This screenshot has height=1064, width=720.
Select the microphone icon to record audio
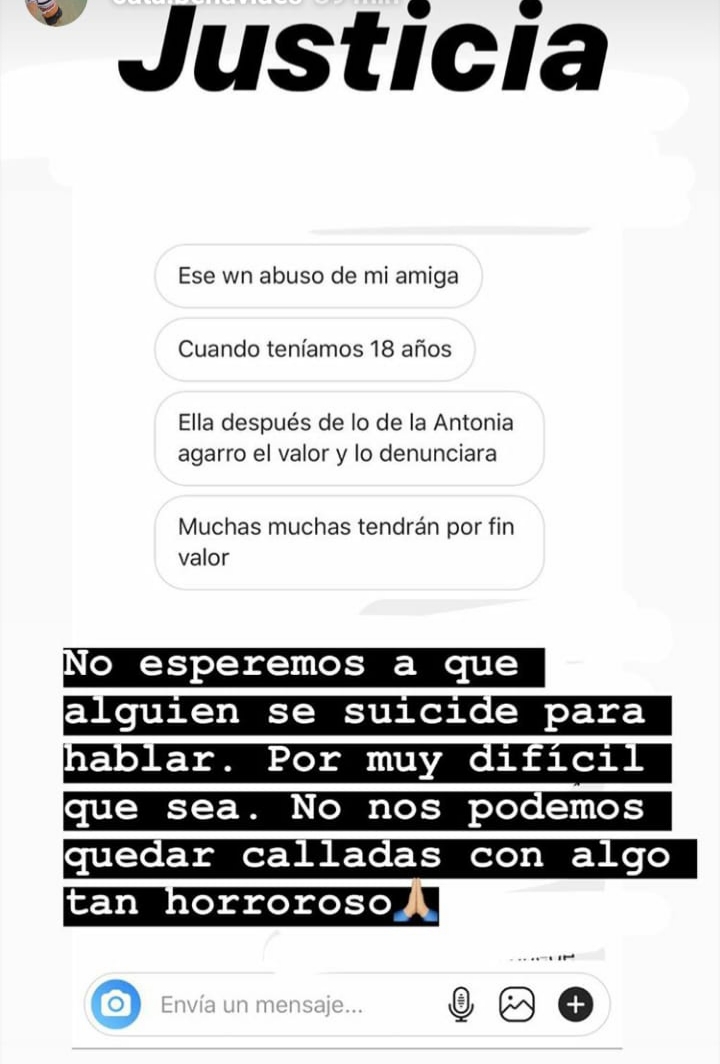coord(460,1003)
